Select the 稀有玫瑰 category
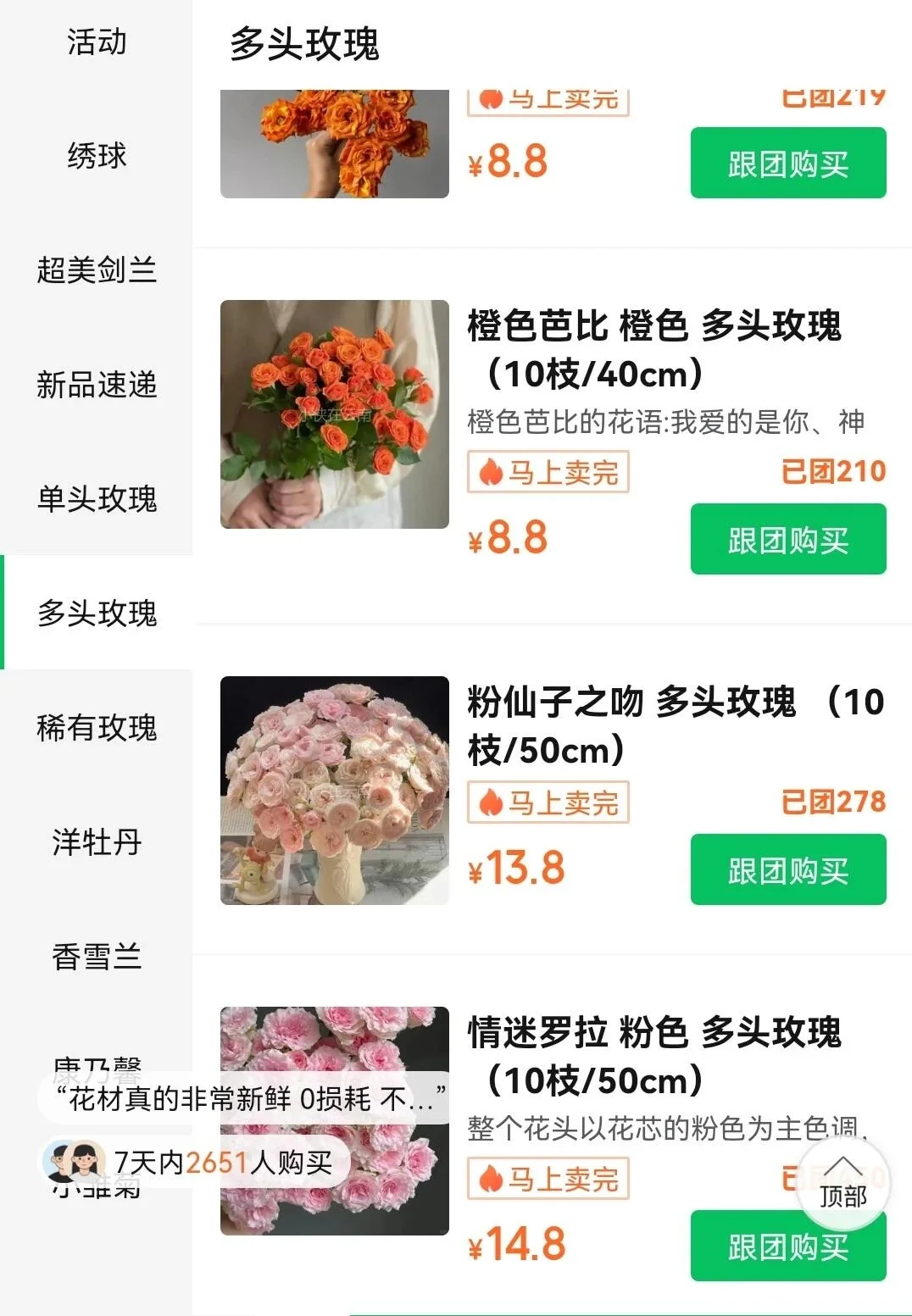Viewport: 912px width, 1316px height. click(x=97, y=728)
